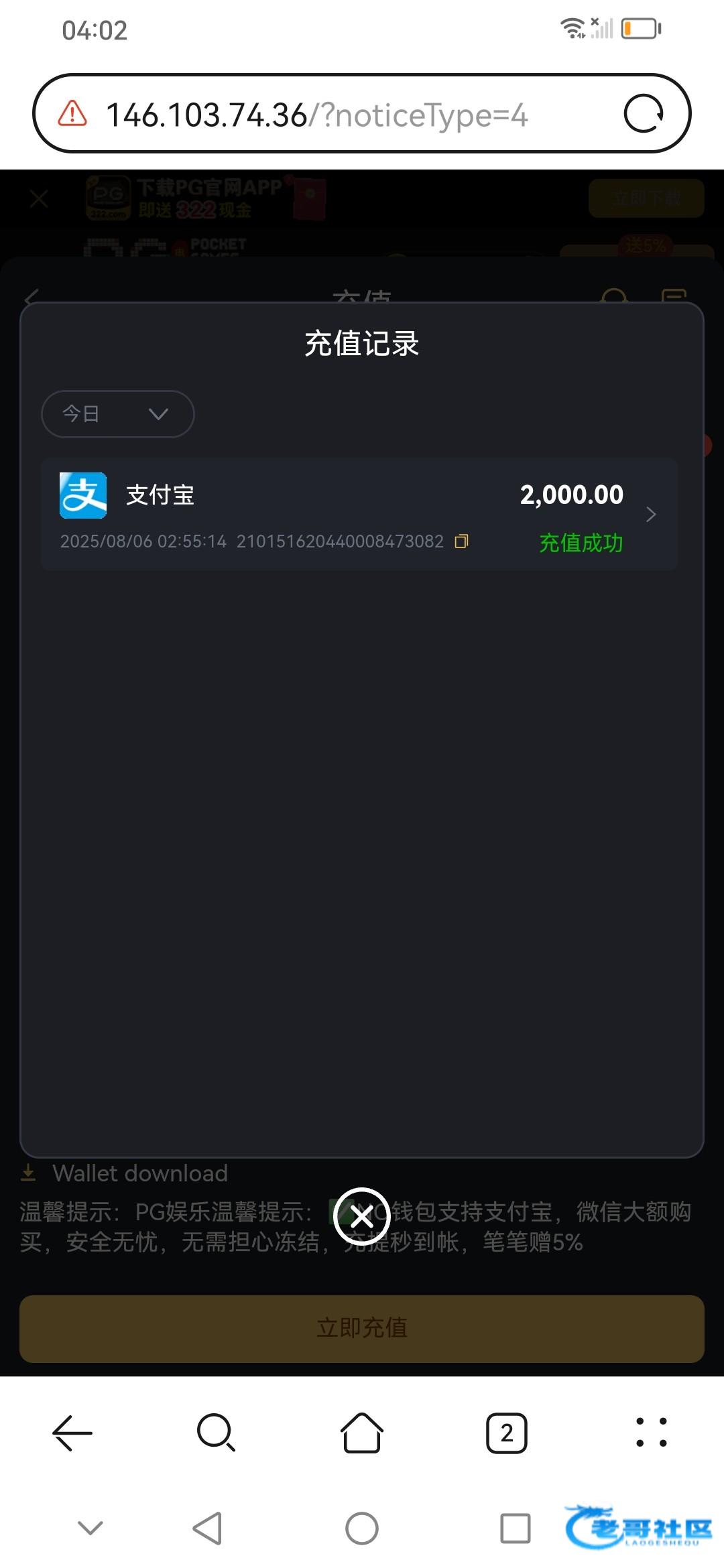Open recent apps from system navigation
Screen dimensions: 724x1568
coord(515,1528)
